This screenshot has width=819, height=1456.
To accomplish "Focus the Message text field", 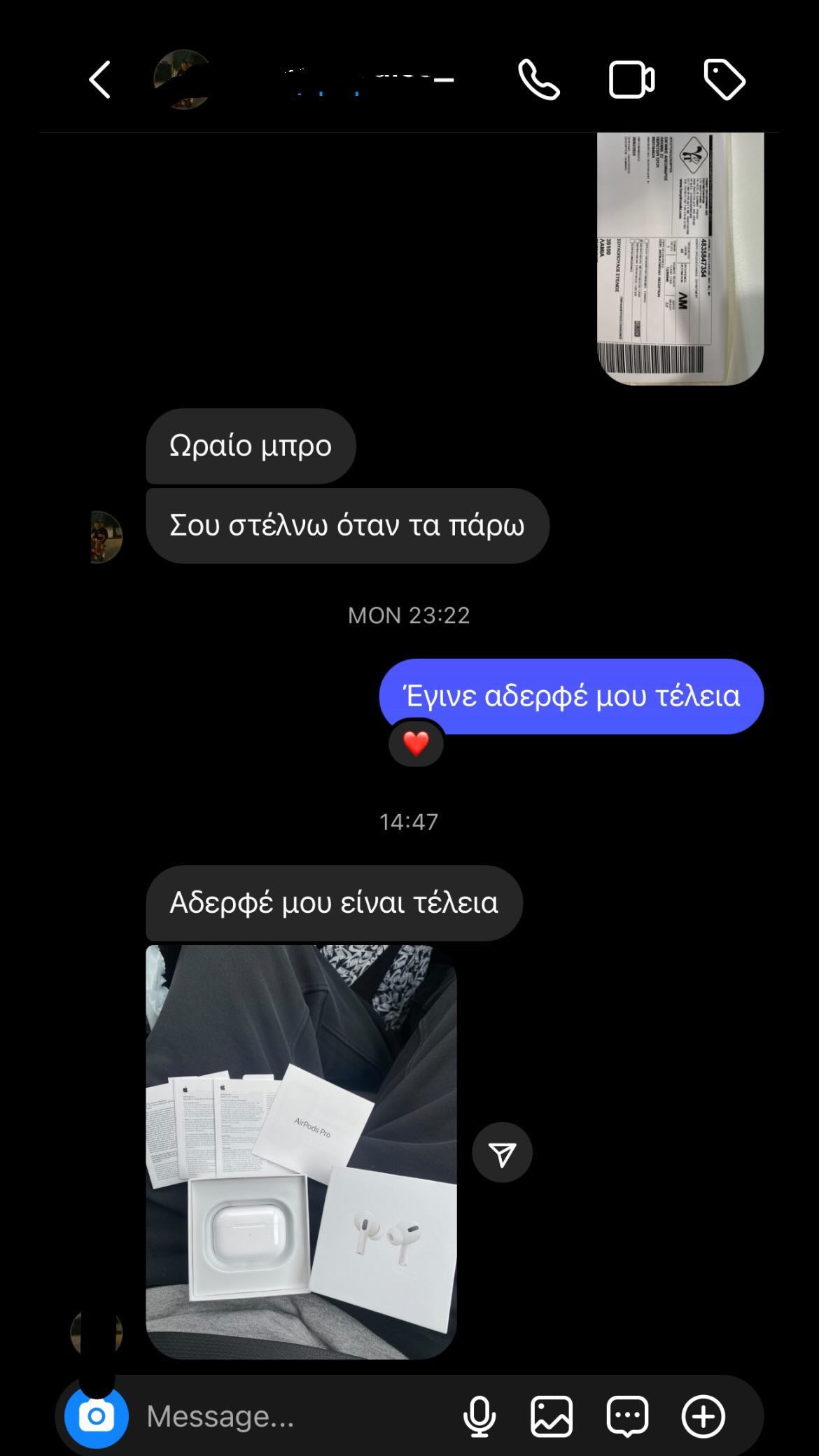I will point(294,1416).
